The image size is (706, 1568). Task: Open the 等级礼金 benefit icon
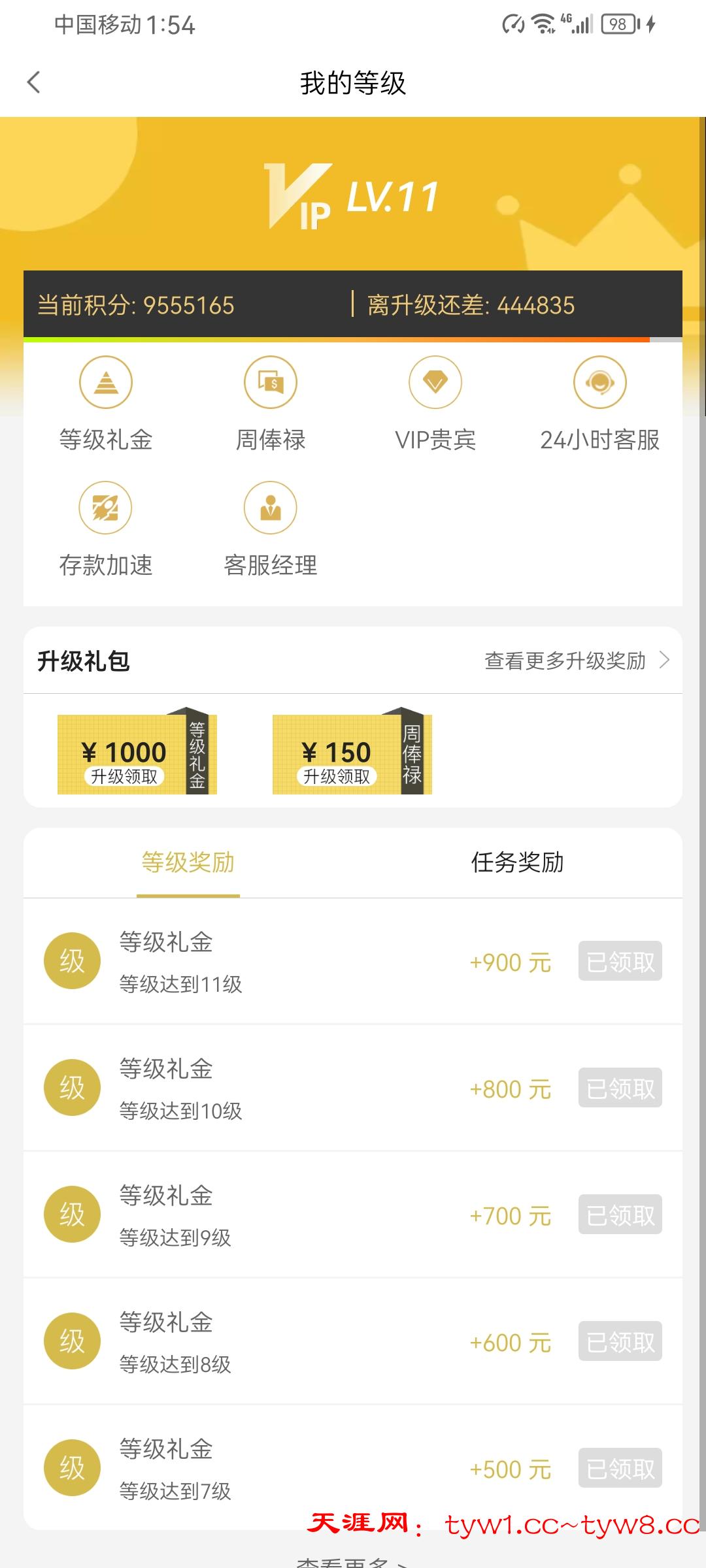pyautogui.click(x=106, y=384)
